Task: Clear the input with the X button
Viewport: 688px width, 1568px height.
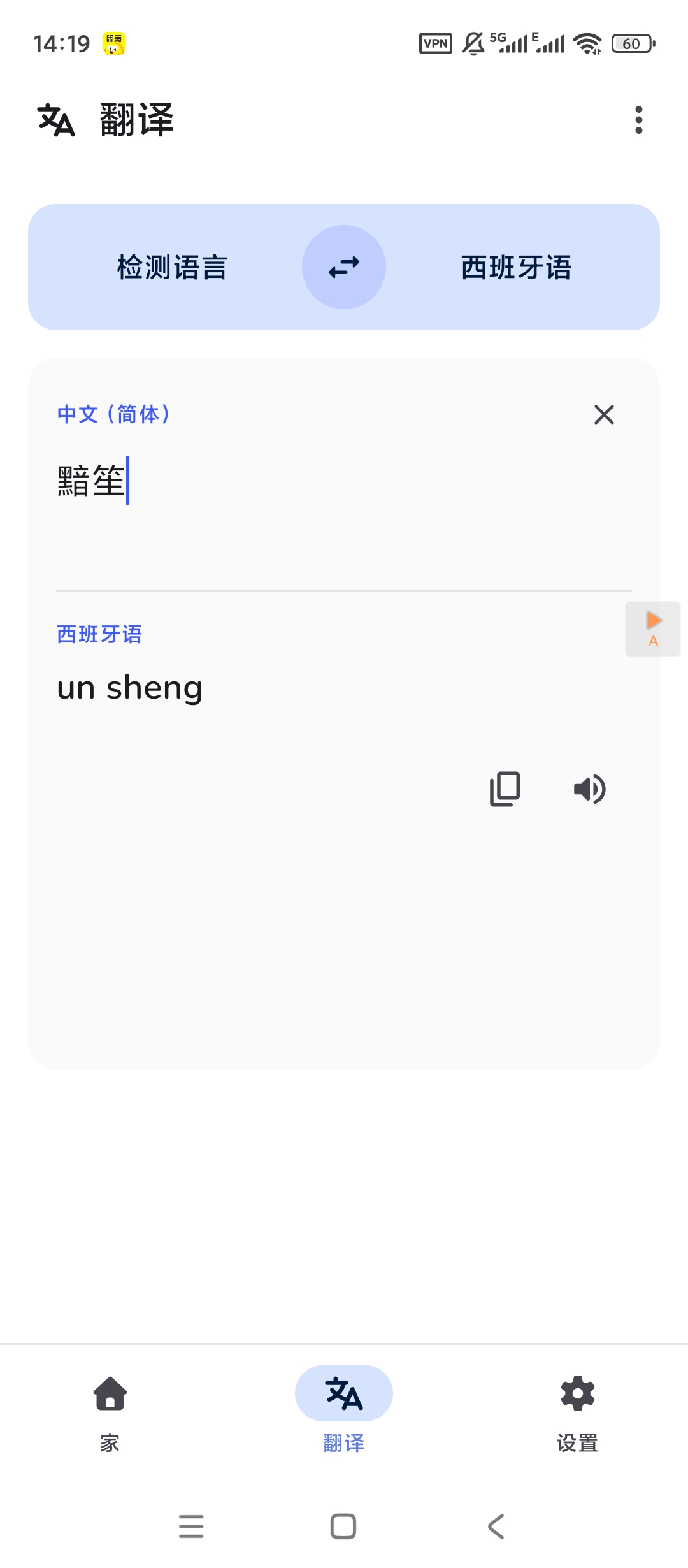Action: point(603,414)
